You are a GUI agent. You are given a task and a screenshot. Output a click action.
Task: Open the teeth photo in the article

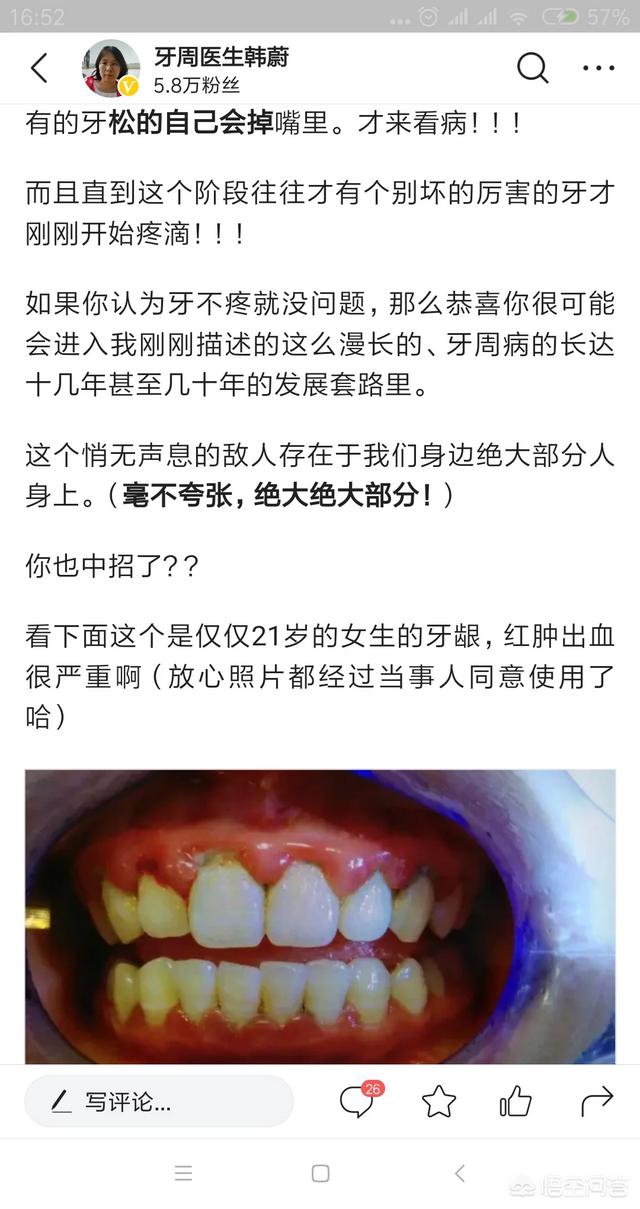pyautogui.click(x=320, y=916)
